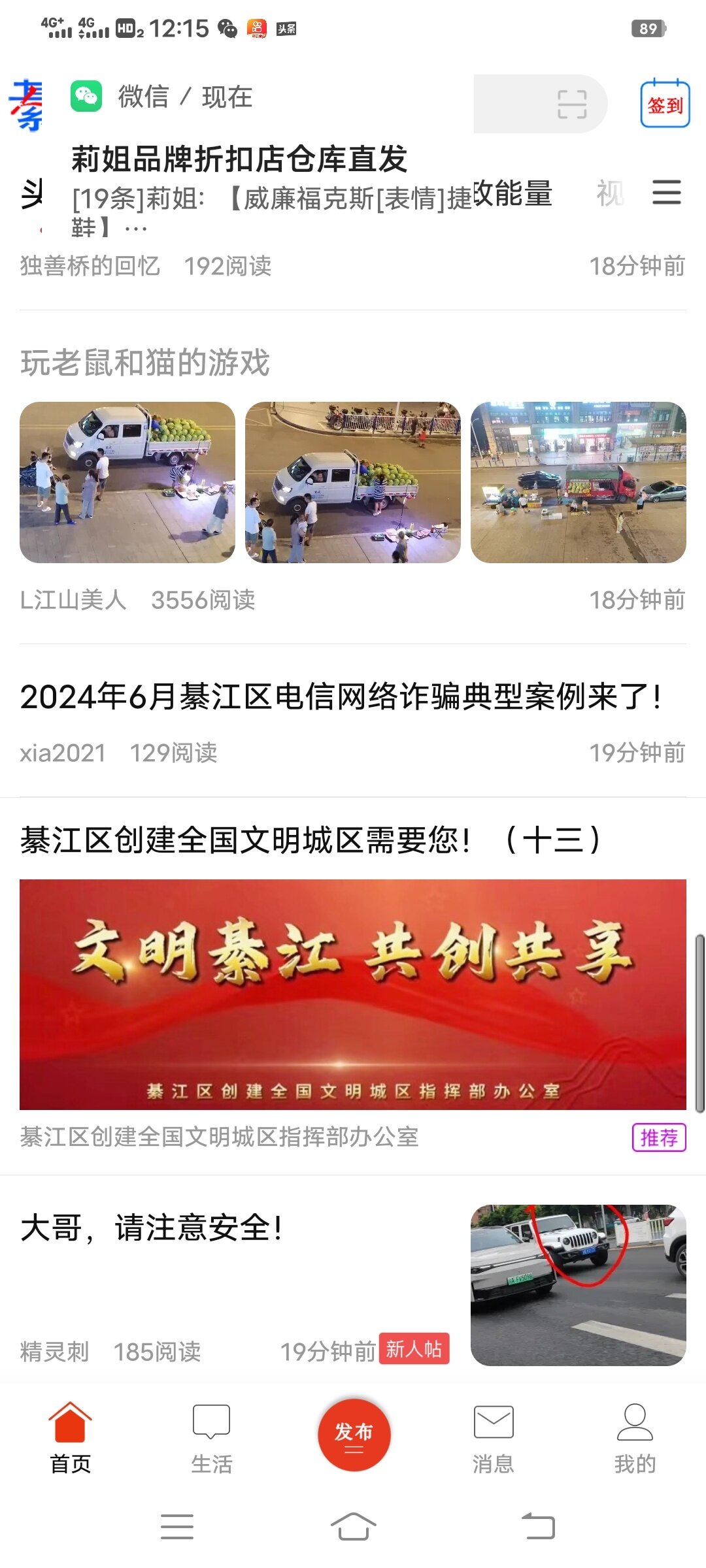
Task: View the circled Jeep photo thumbnail
Action: pos(579,1284)
